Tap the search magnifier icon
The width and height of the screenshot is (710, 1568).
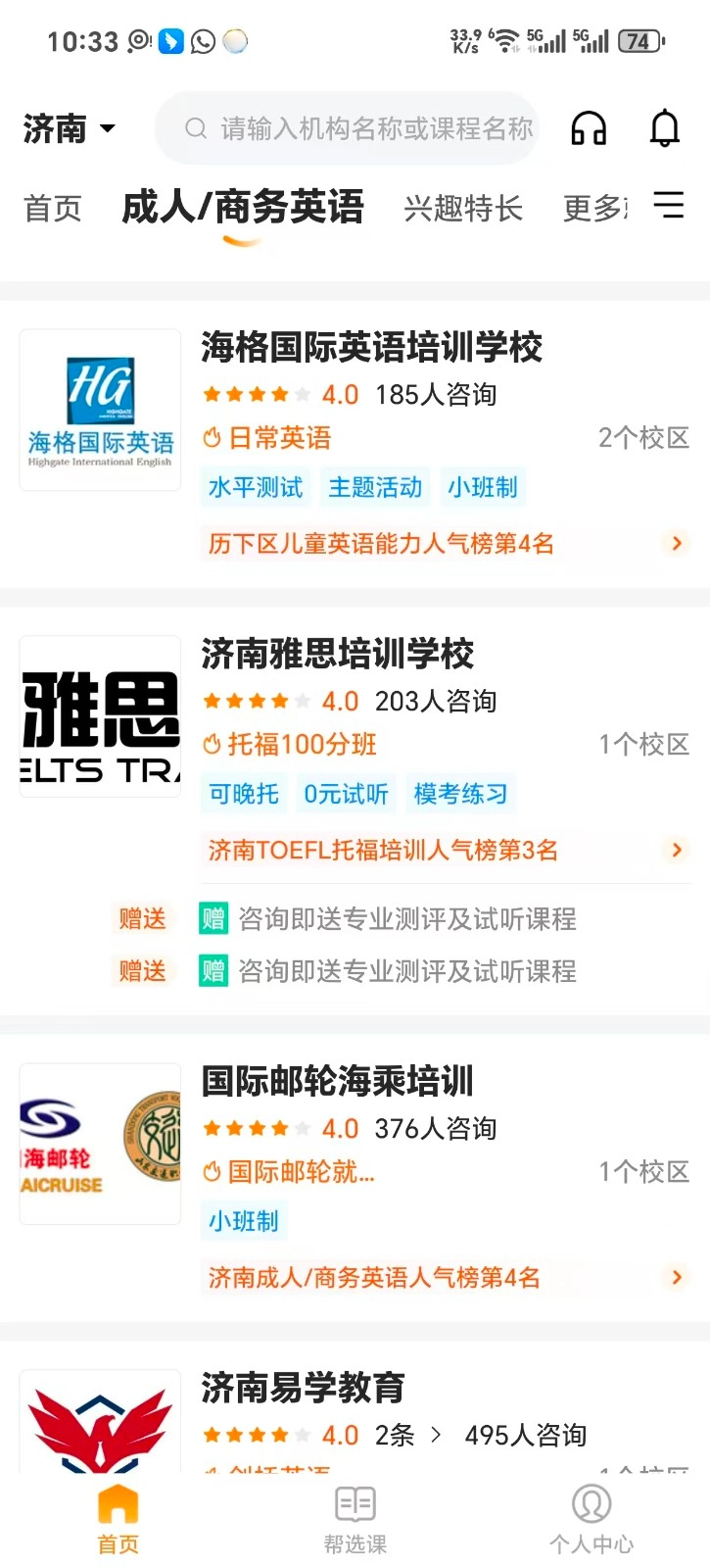click(195, 128)
